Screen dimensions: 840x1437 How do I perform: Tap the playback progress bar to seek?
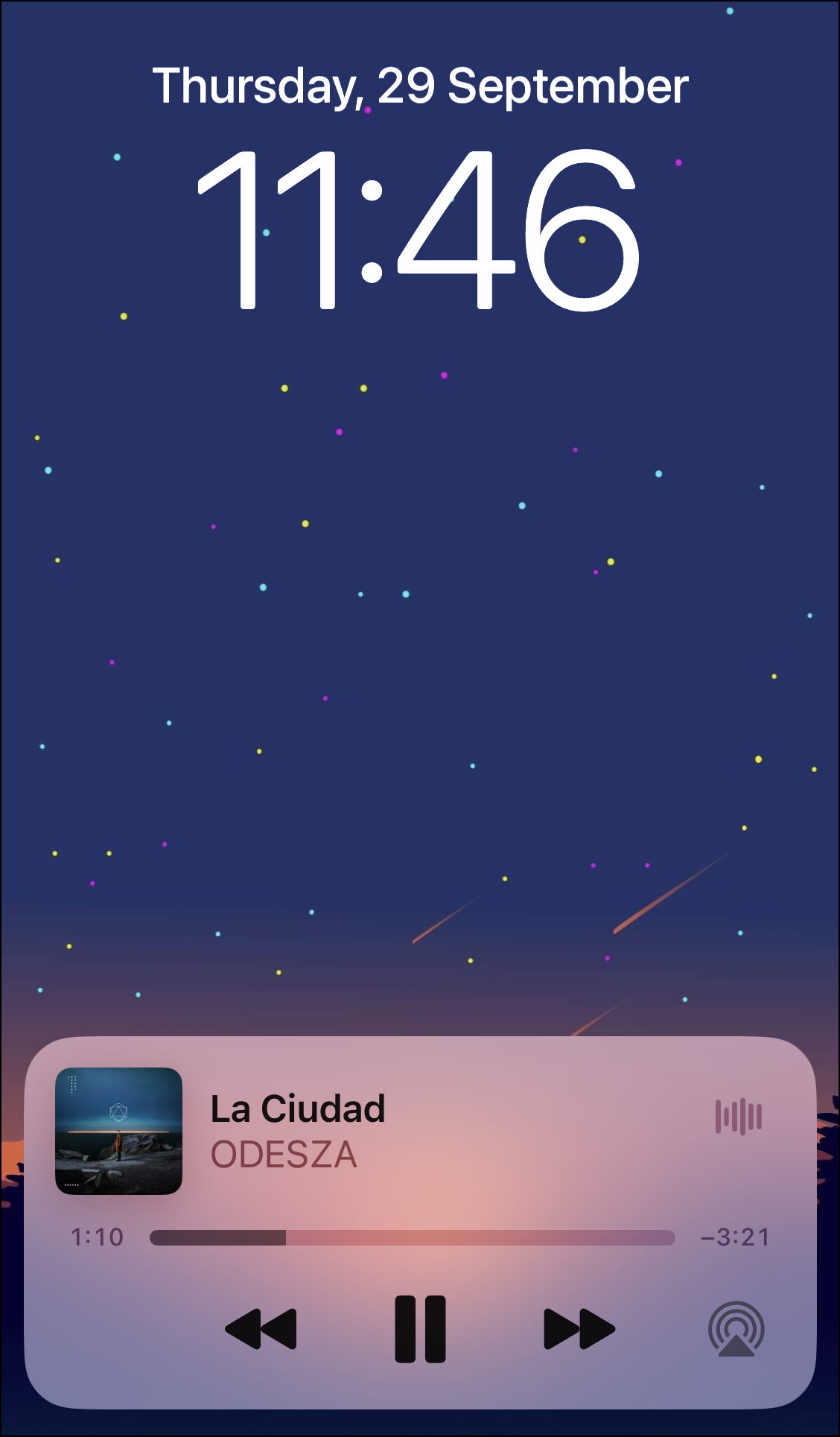pos(412,1237)
